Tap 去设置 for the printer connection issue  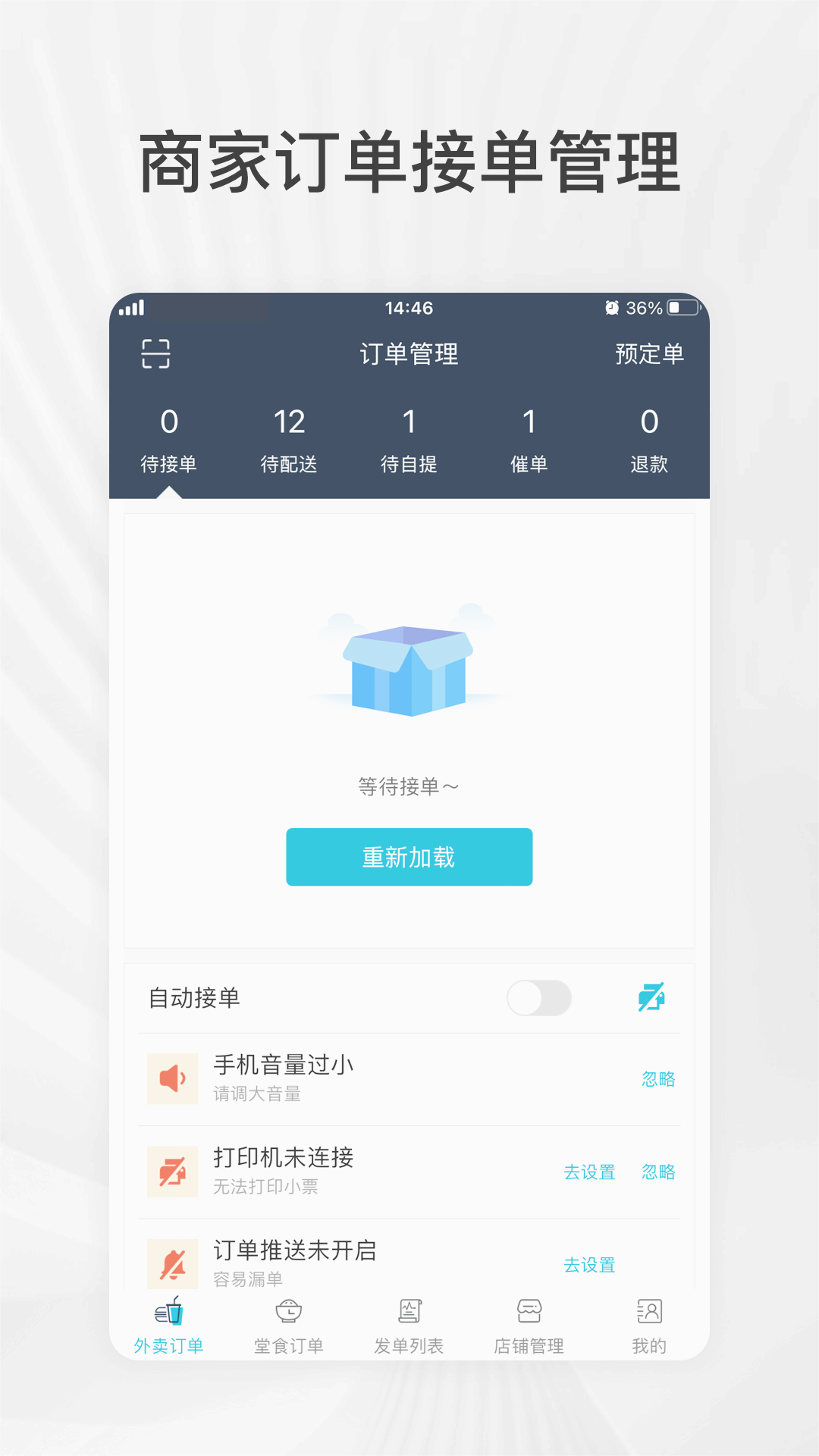pos(589,1172)
